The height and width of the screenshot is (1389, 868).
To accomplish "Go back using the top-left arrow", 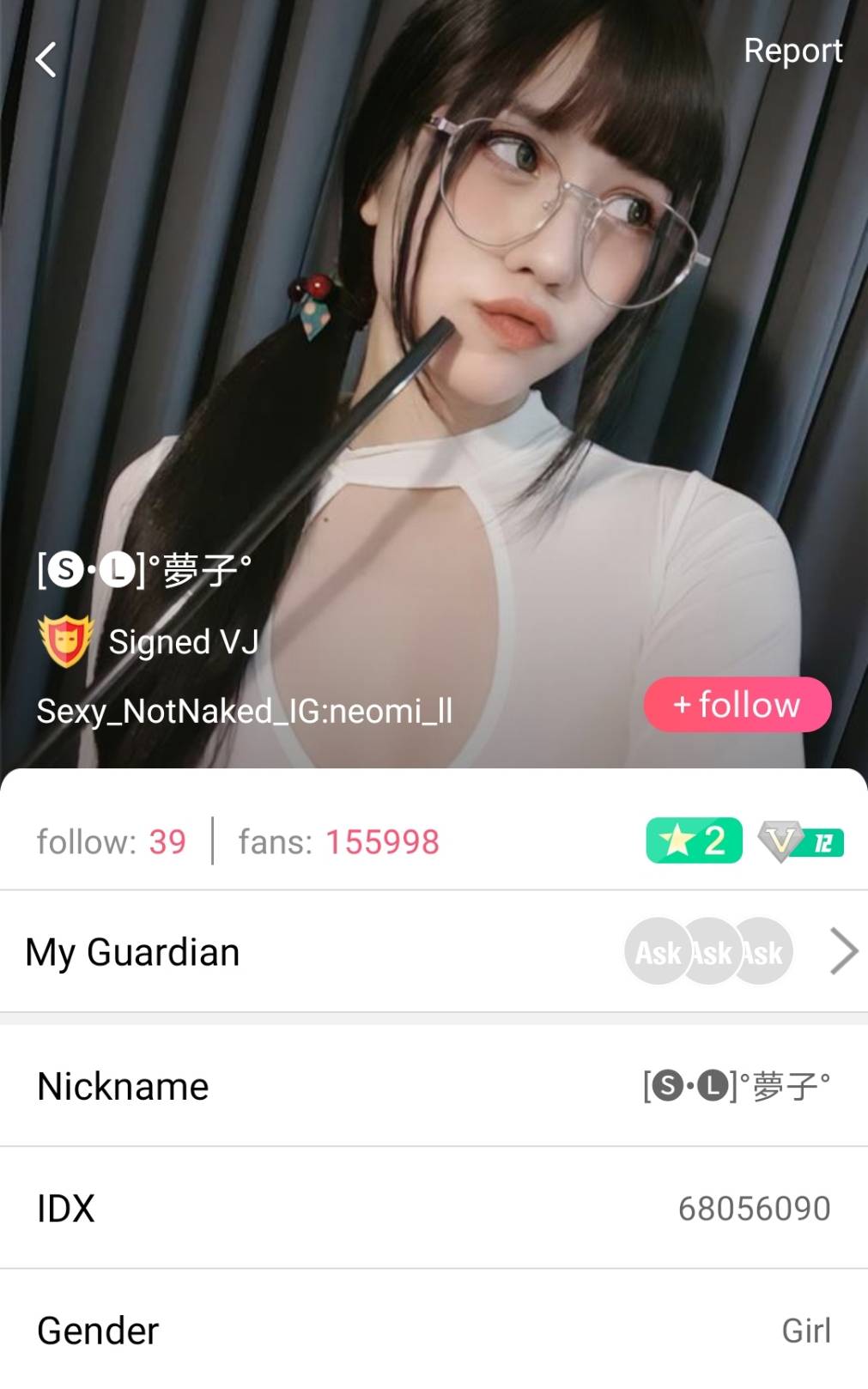I will 46,60.
